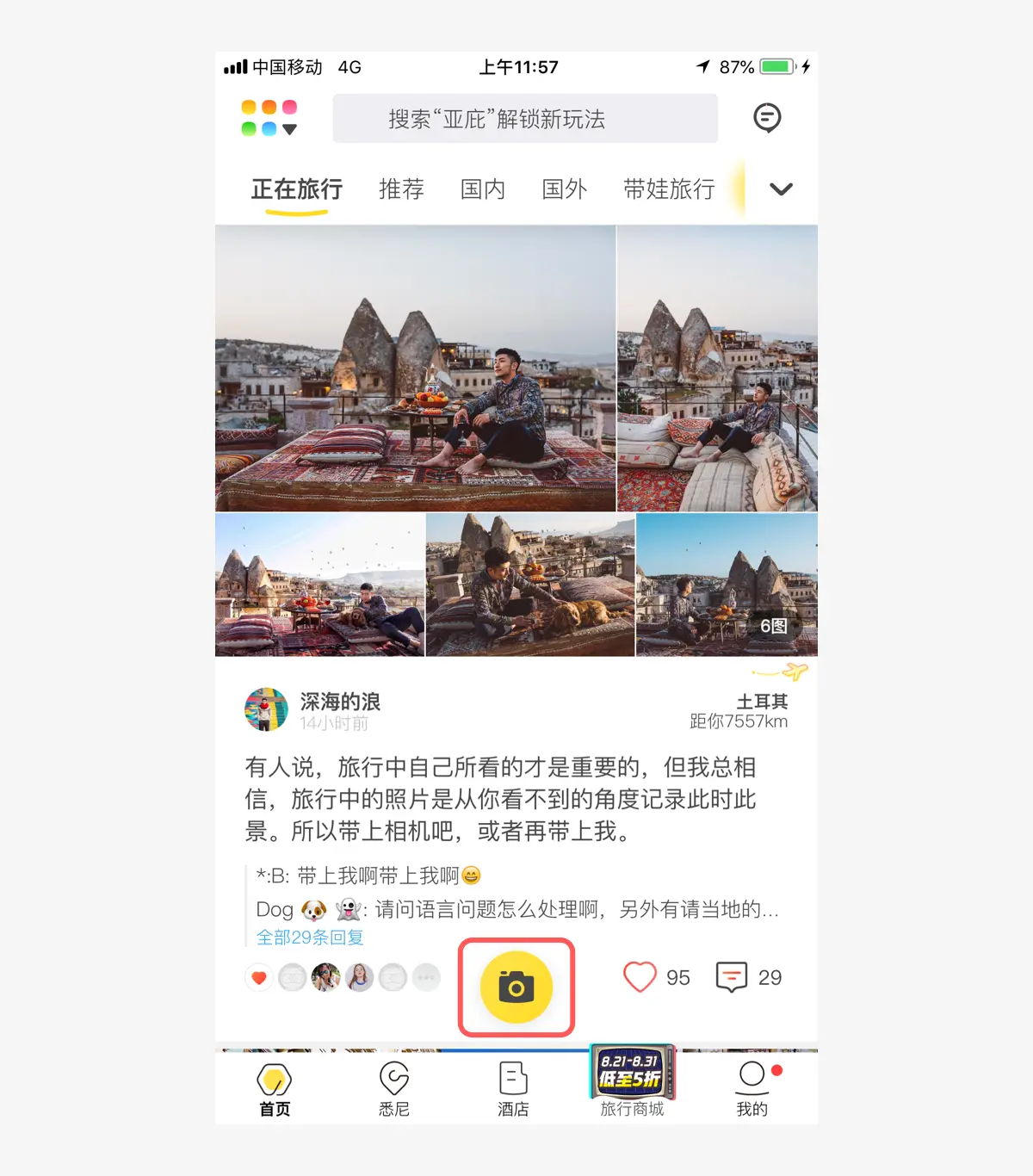Switch to the 我的 tab

[752, 1088]
